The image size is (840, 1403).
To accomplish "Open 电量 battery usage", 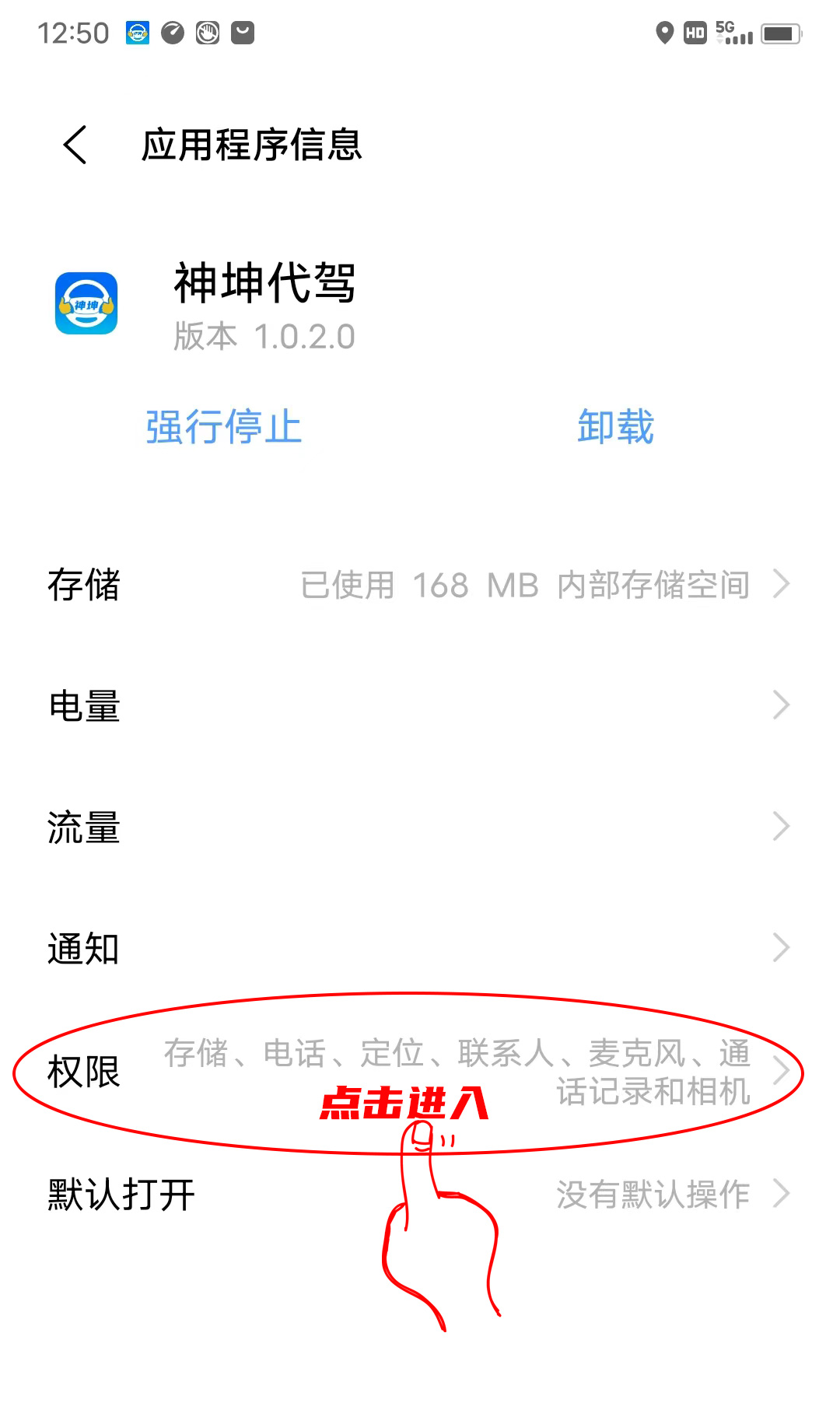I will coord(420,705).
